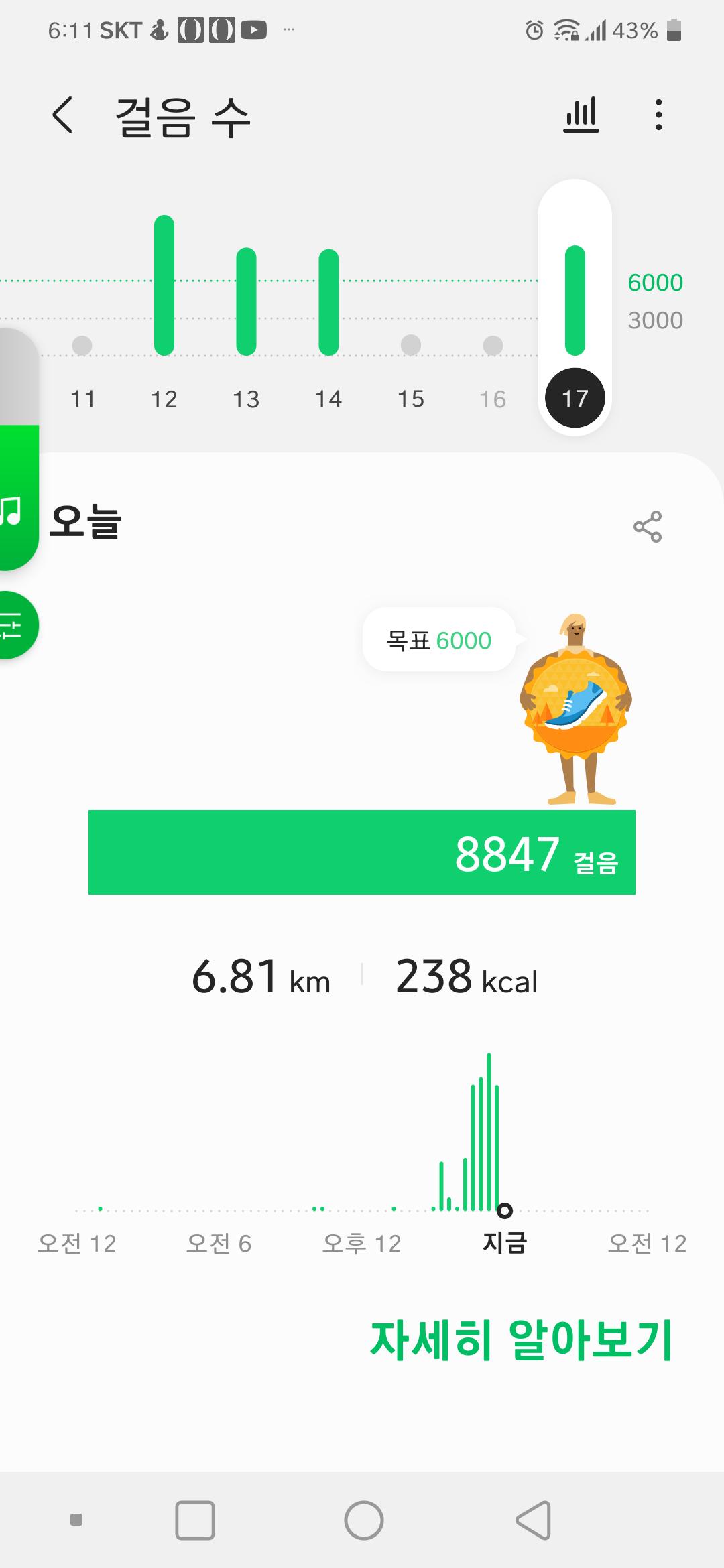Image resolution: width=724 pixels, height=1568 pixels.
Task: Tap the system home button
Action: [x=363, y=1520]
